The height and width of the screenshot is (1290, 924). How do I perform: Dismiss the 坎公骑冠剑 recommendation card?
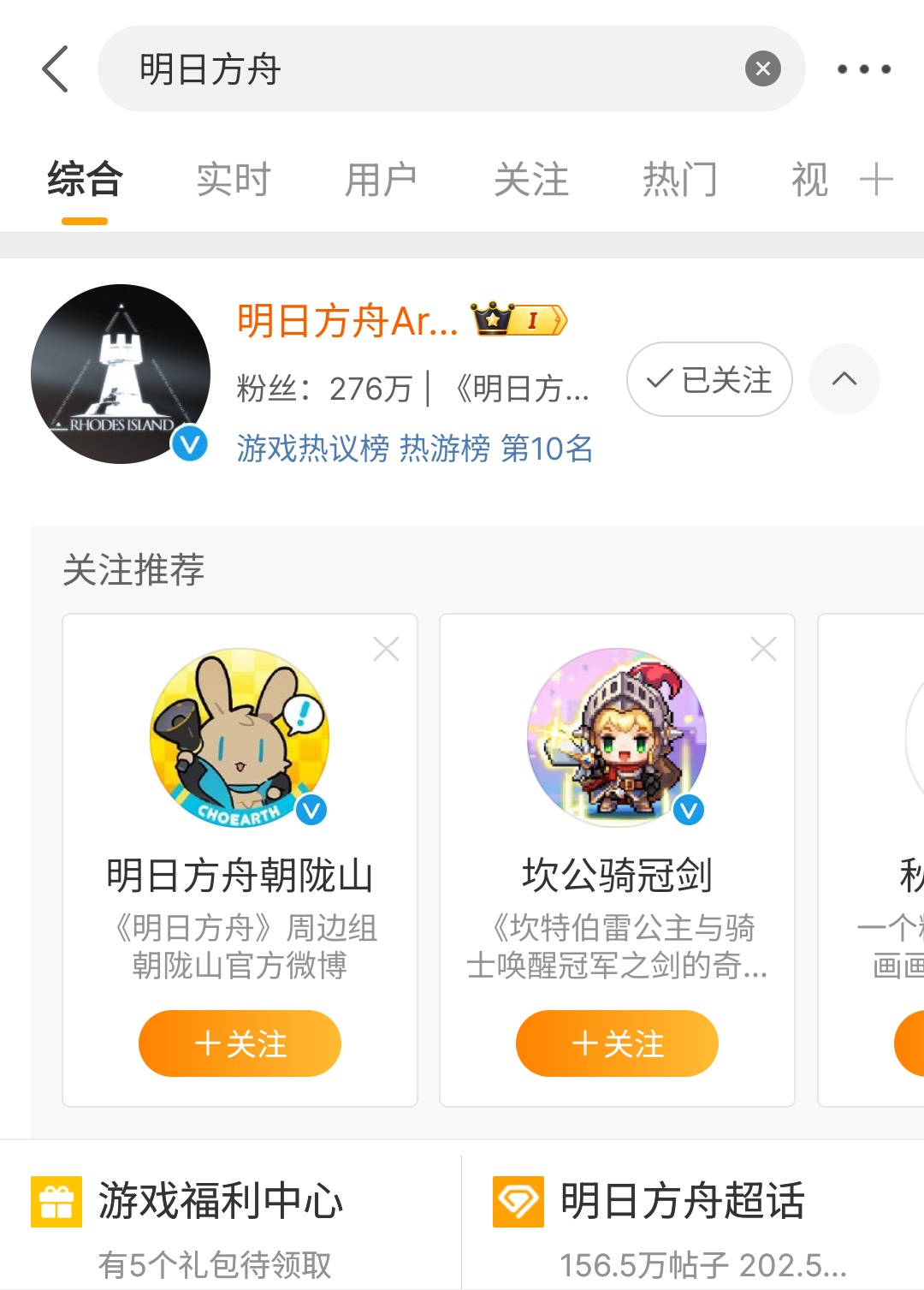click(x=761, y=649)
